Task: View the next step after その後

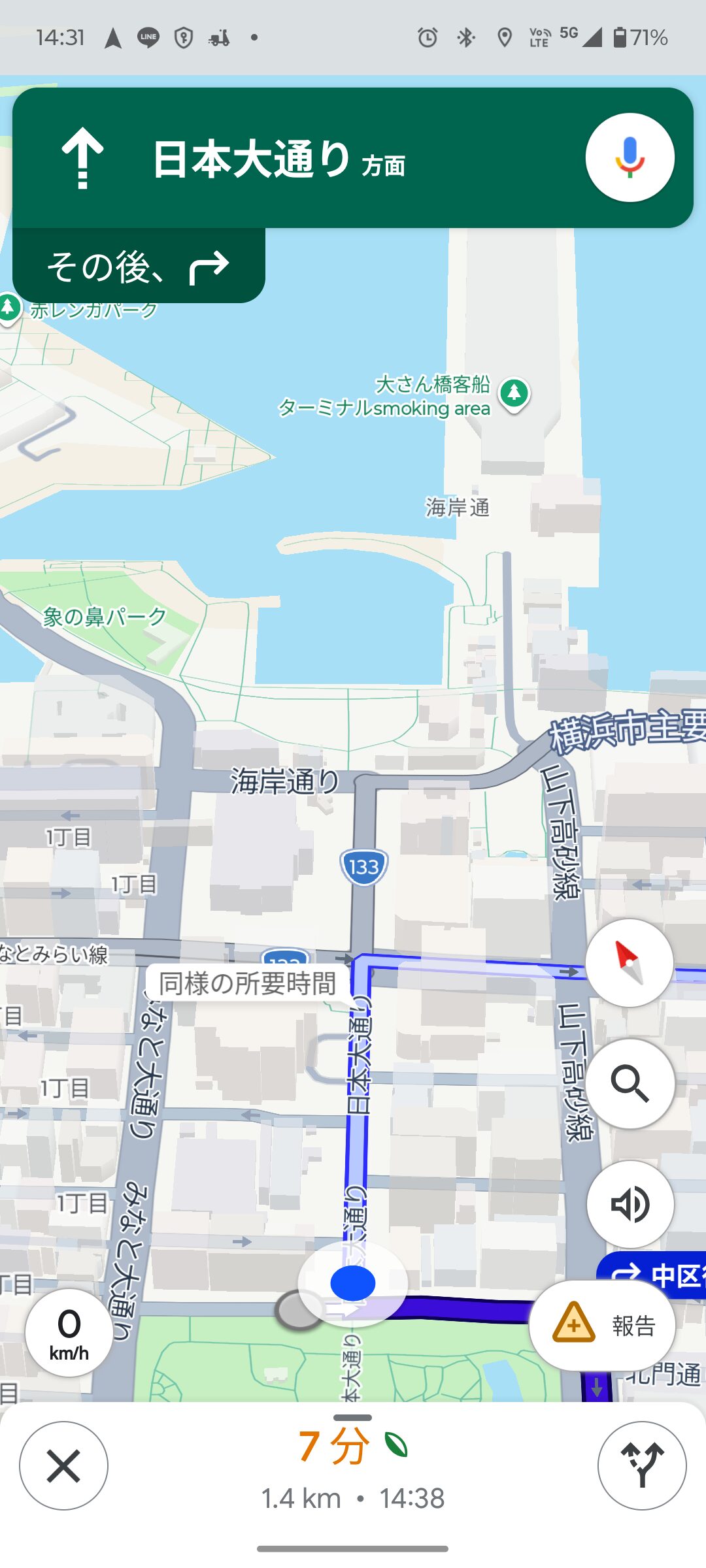Action: (x=139, y=267)
